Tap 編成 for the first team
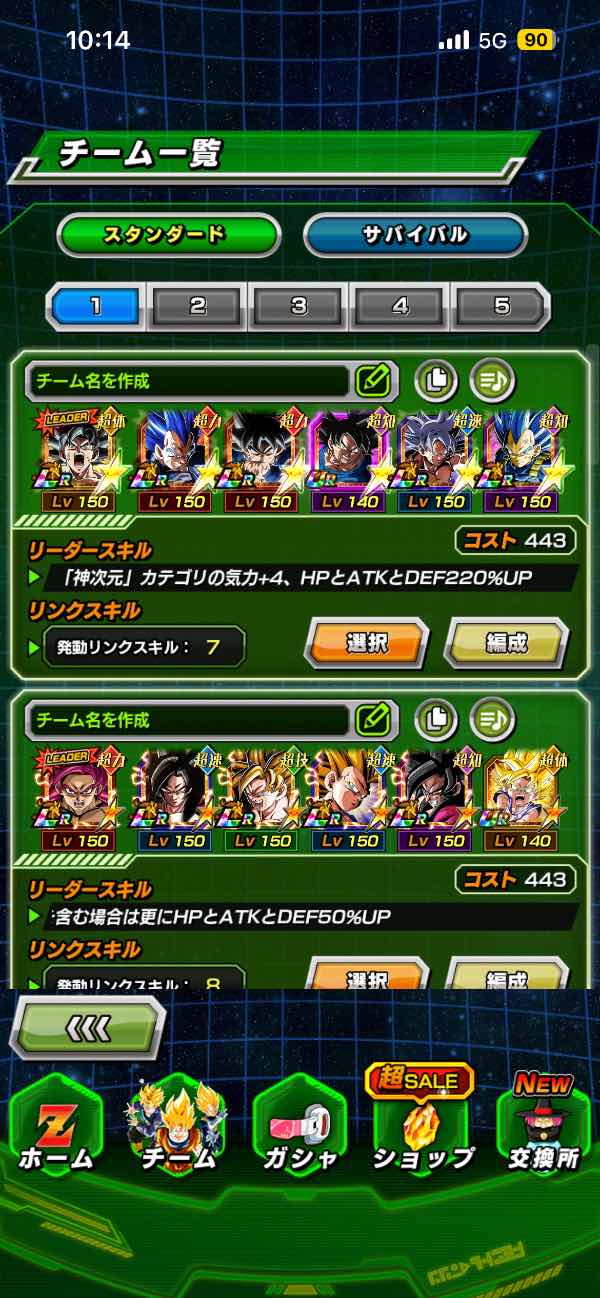The image size is (600, 1298). 505,643
